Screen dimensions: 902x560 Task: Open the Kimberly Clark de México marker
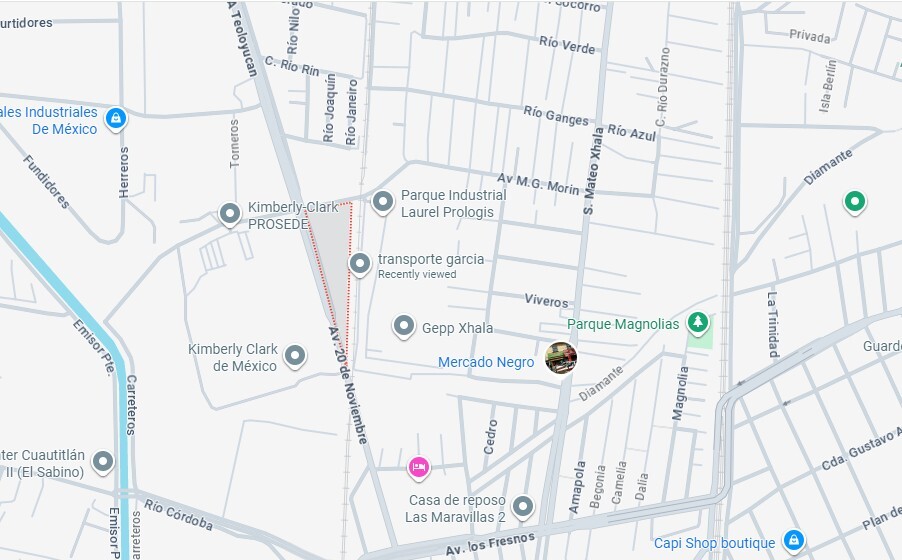295,354
